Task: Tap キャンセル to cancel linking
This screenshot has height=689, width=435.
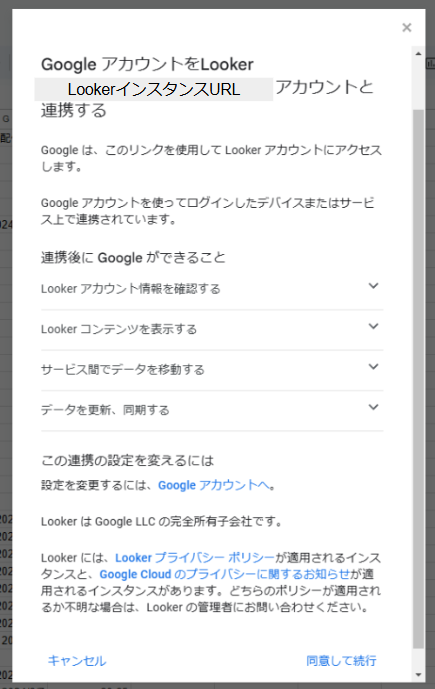Action: pos(77,660)
